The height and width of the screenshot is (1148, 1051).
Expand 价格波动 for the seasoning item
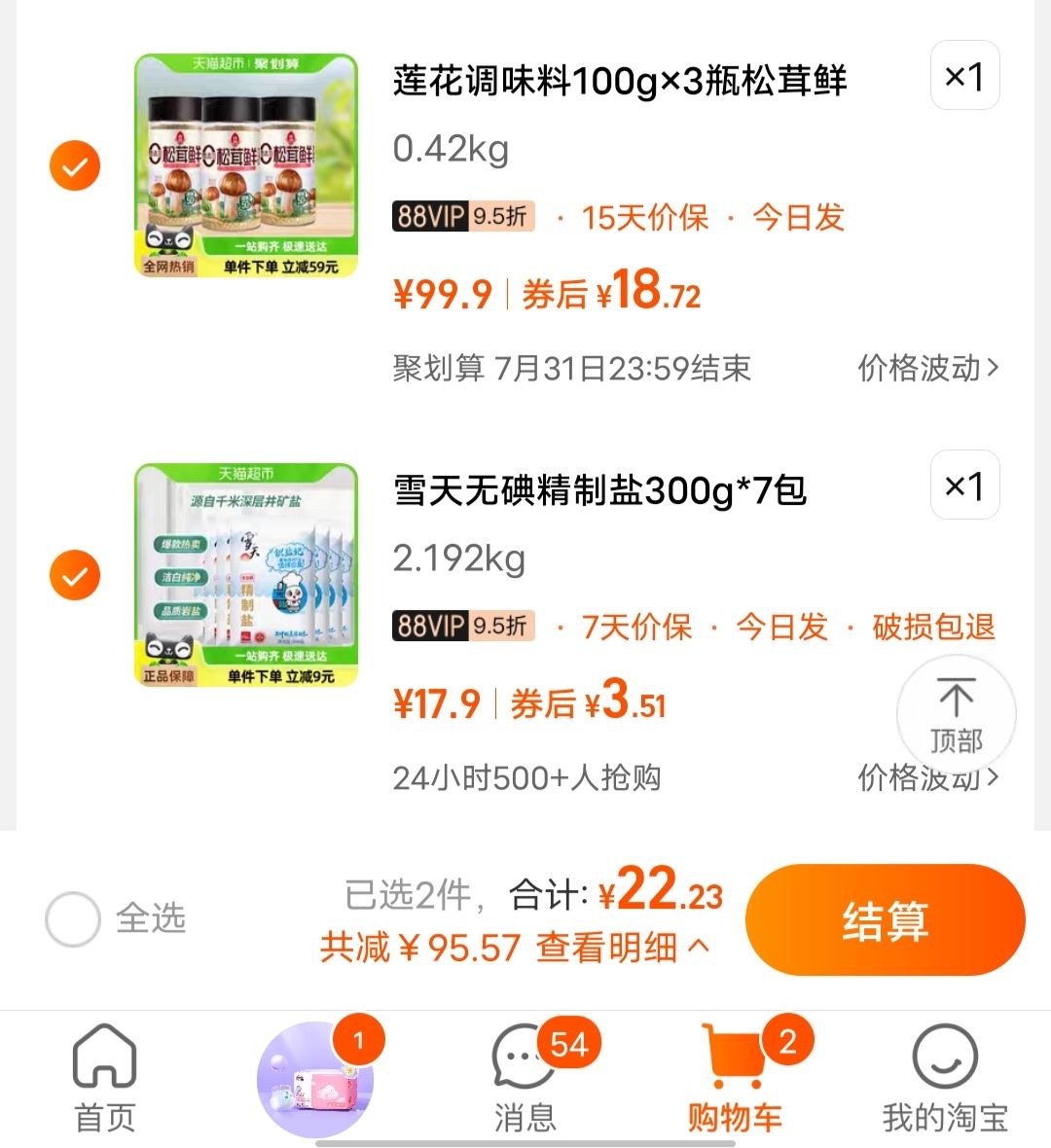tap(924, 369)
